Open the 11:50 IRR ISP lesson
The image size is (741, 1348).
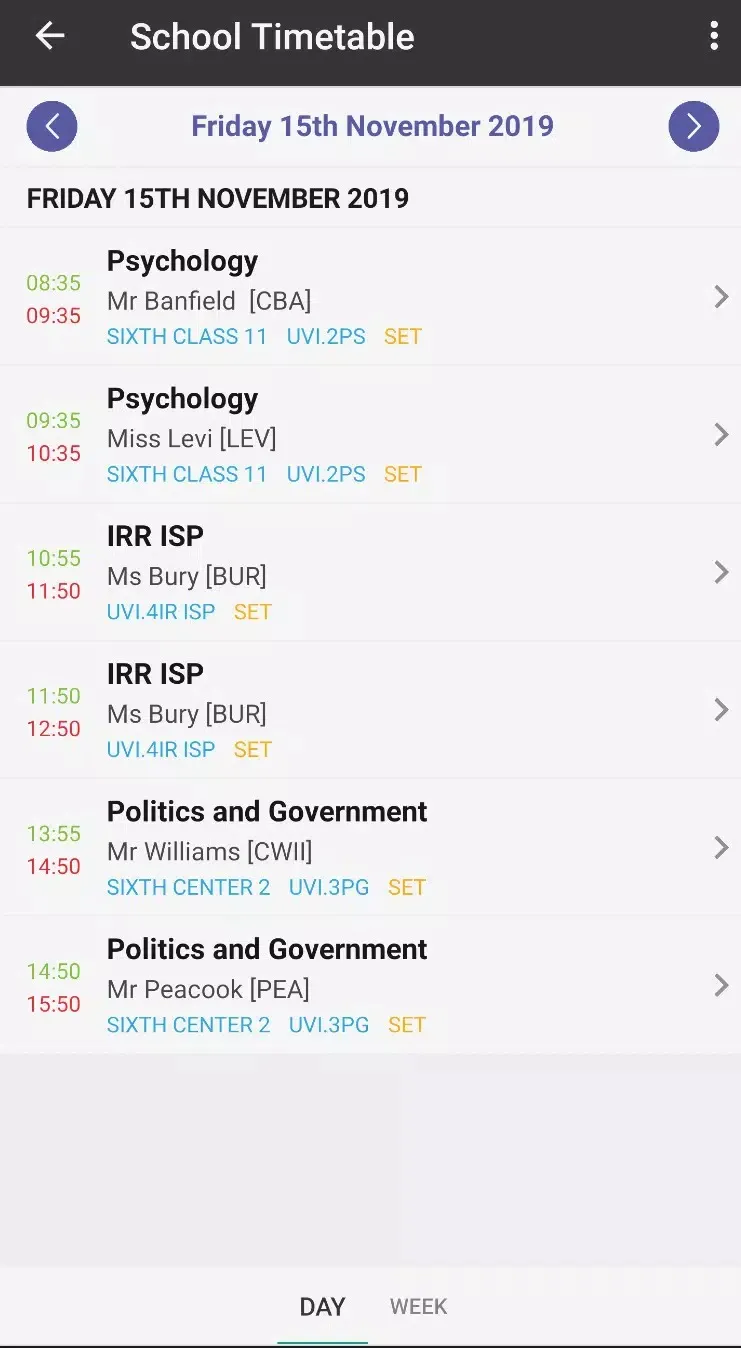click(370, 711)
